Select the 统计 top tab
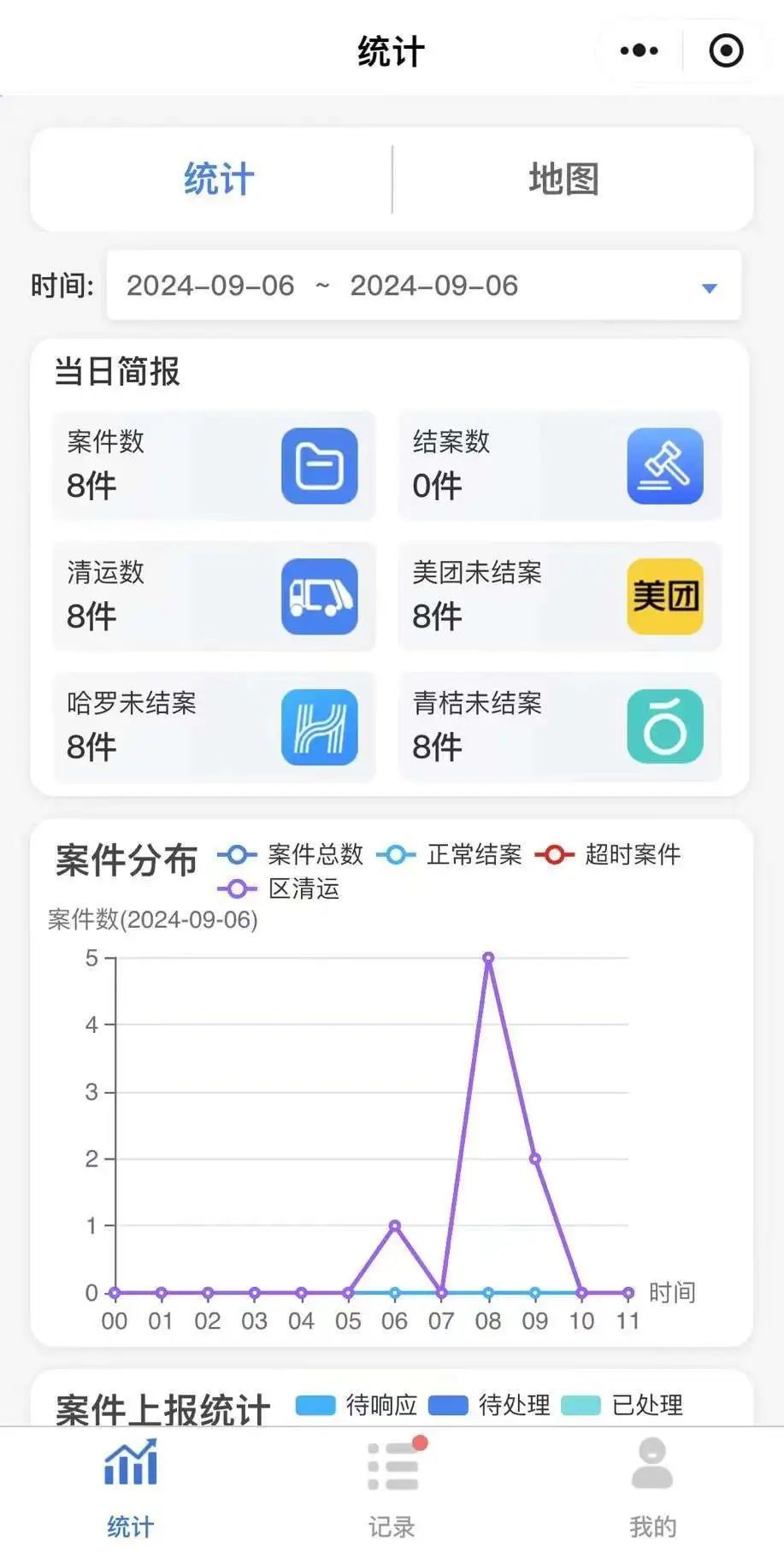Screen dimensions: 784x1558 pos(219,180)
